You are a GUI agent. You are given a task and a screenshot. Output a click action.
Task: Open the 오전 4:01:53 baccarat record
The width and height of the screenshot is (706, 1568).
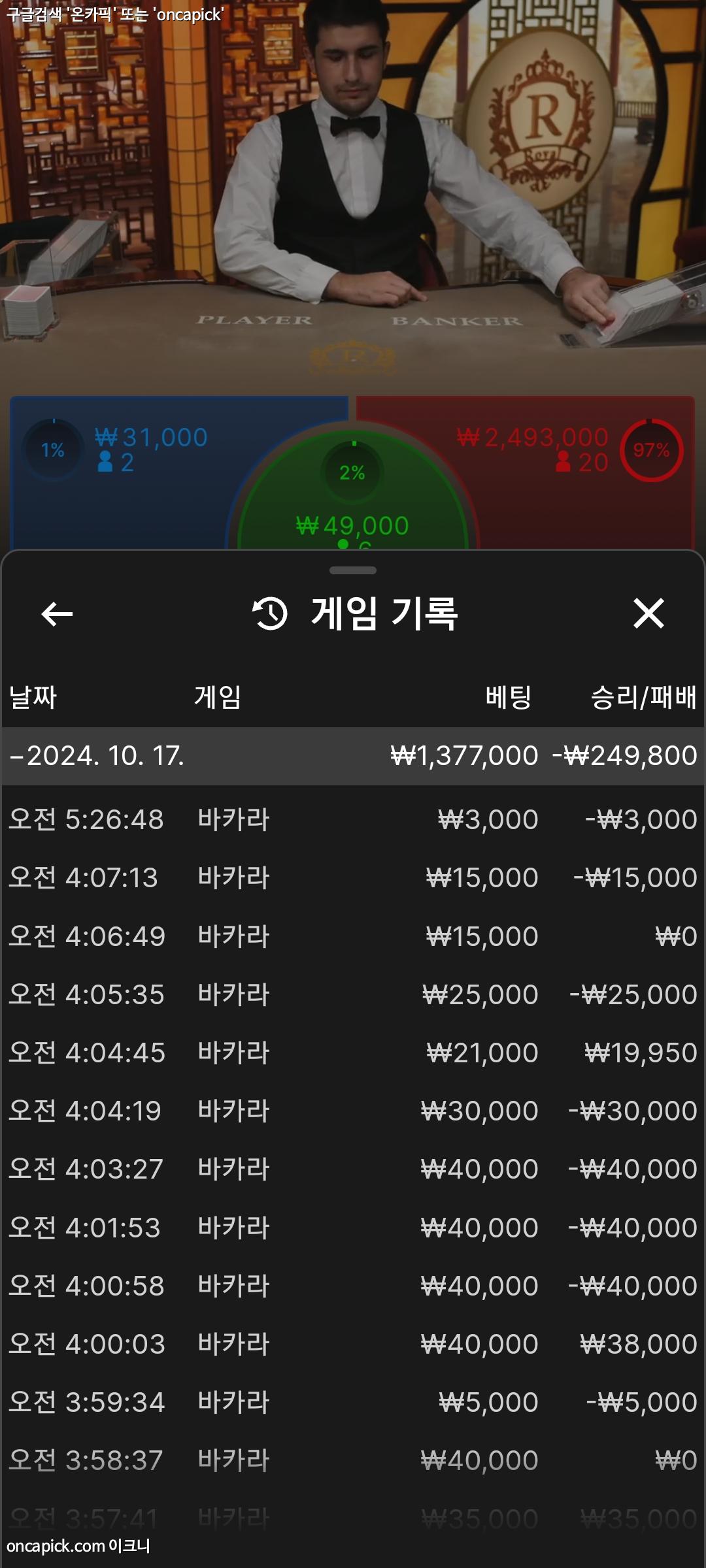353,1227
